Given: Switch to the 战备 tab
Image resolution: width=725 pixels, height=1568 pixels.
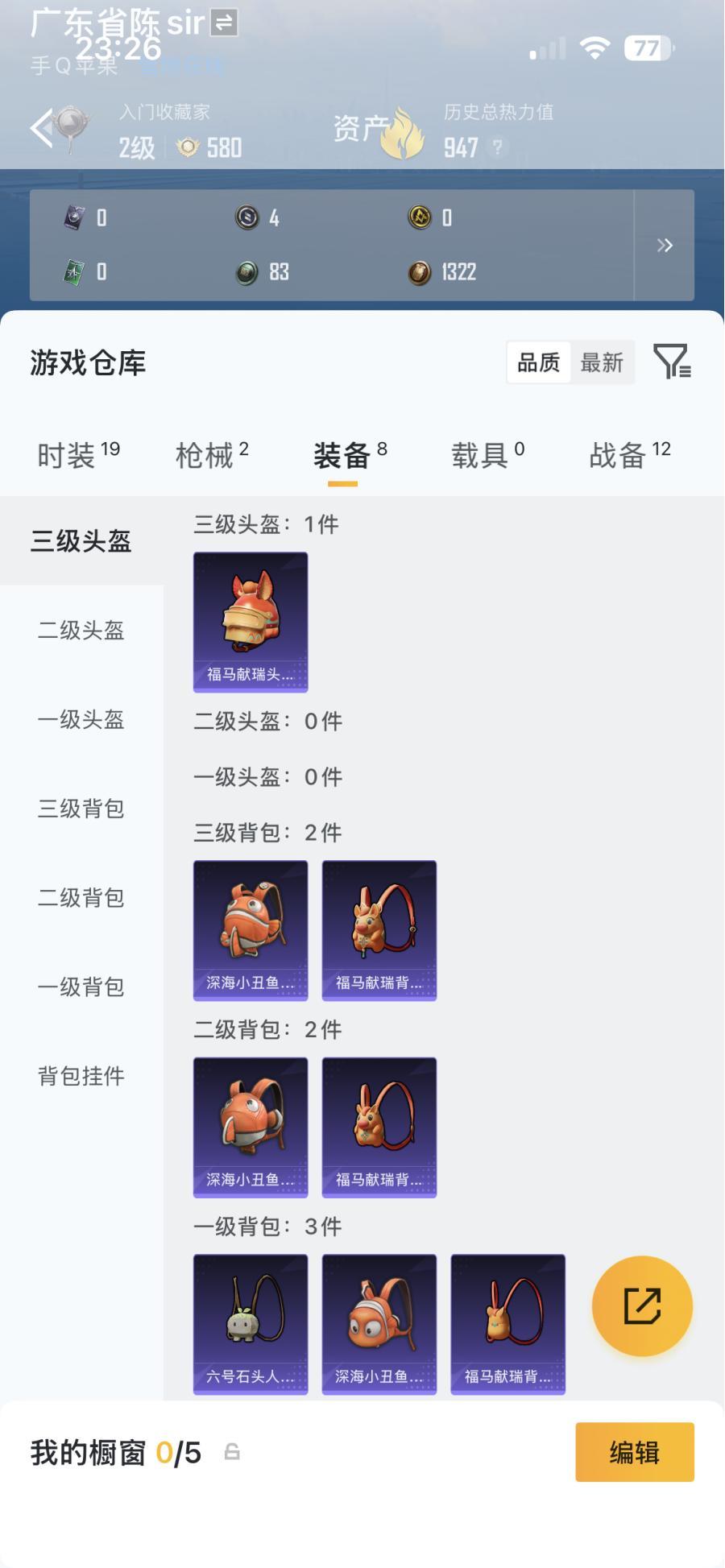Looking at the screenshot, I should [629, 455].
